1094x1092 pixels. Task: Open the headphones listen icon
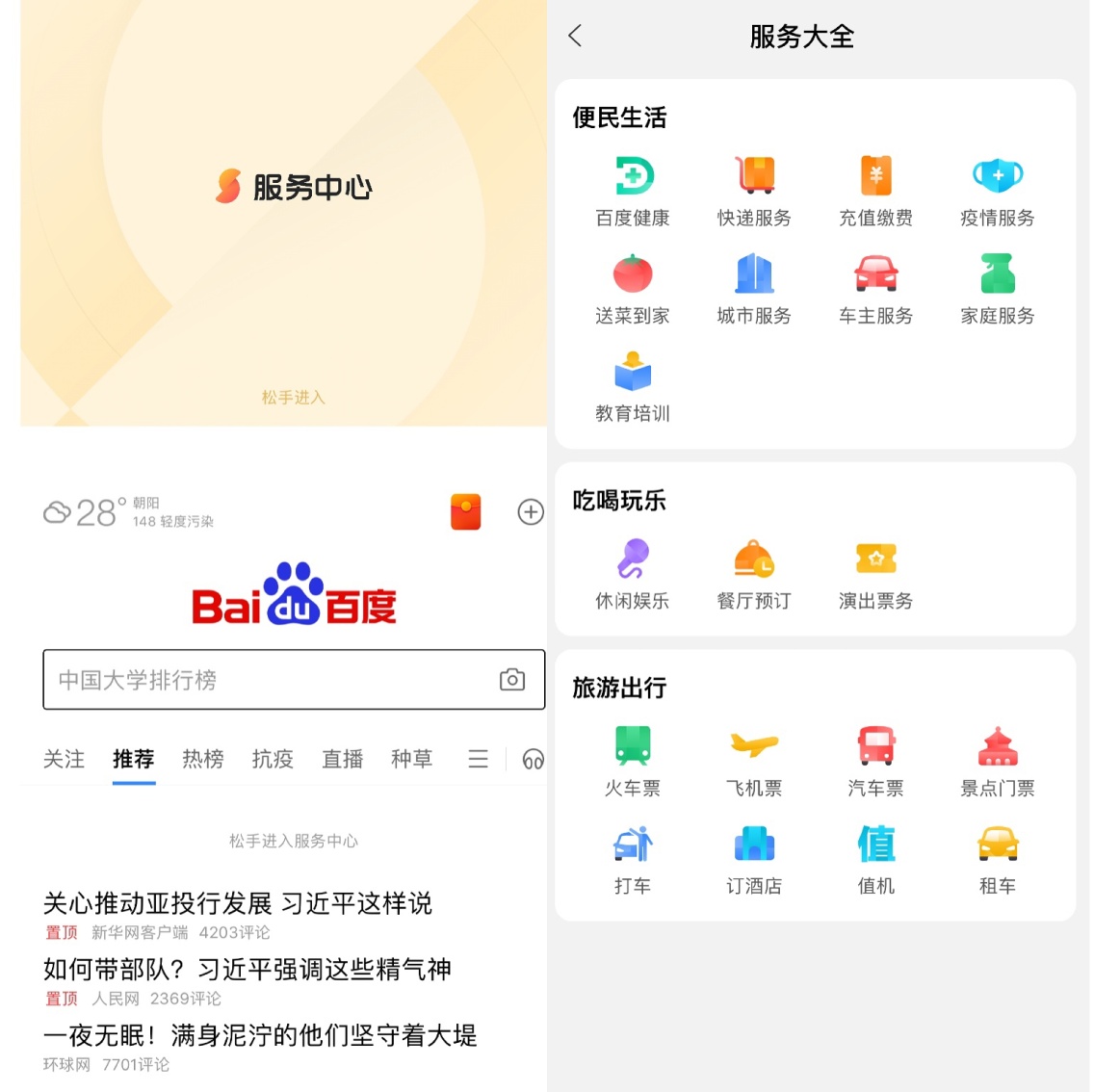click(x=533, y=759)
